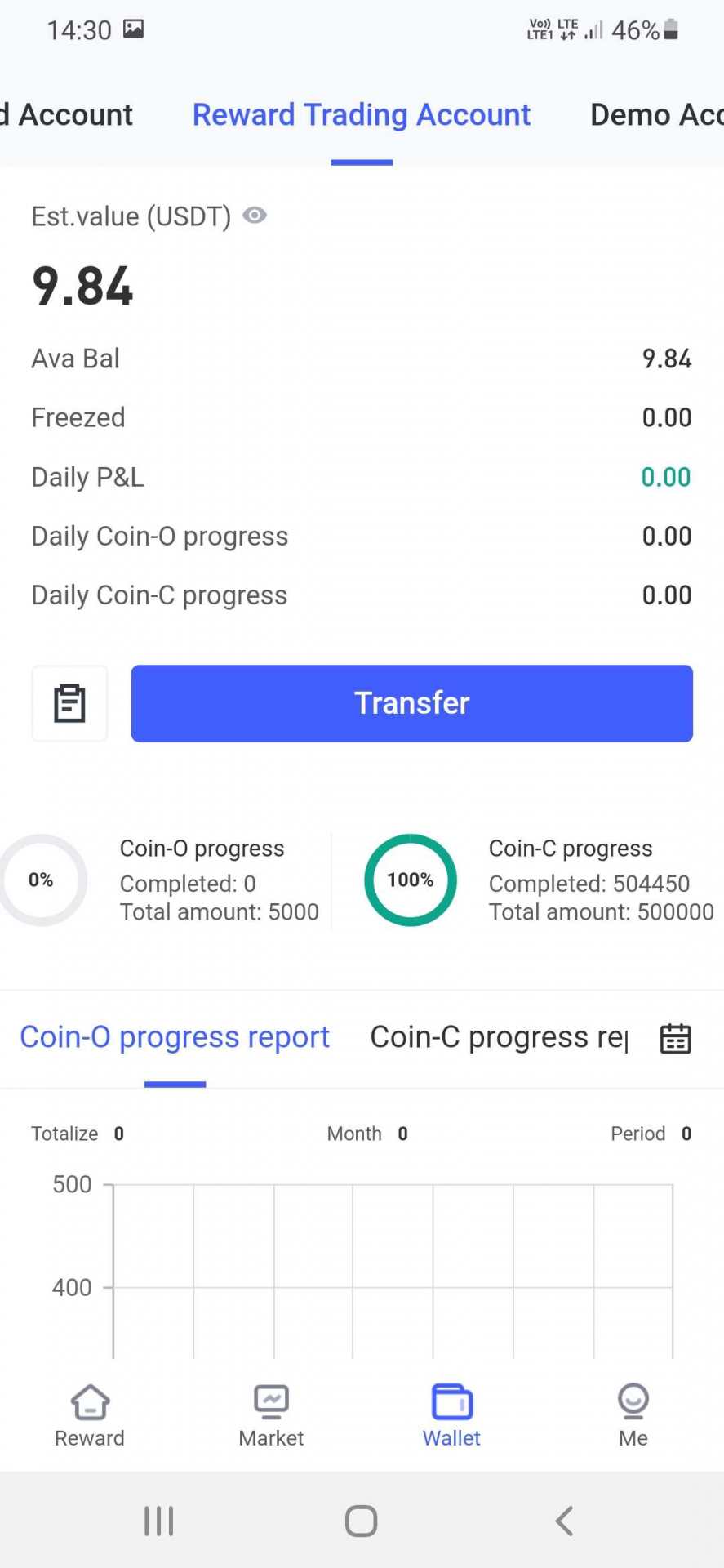Switch to Coin-C progress report tab
Screen dimensions: 724x1568
coord(498,1037)
